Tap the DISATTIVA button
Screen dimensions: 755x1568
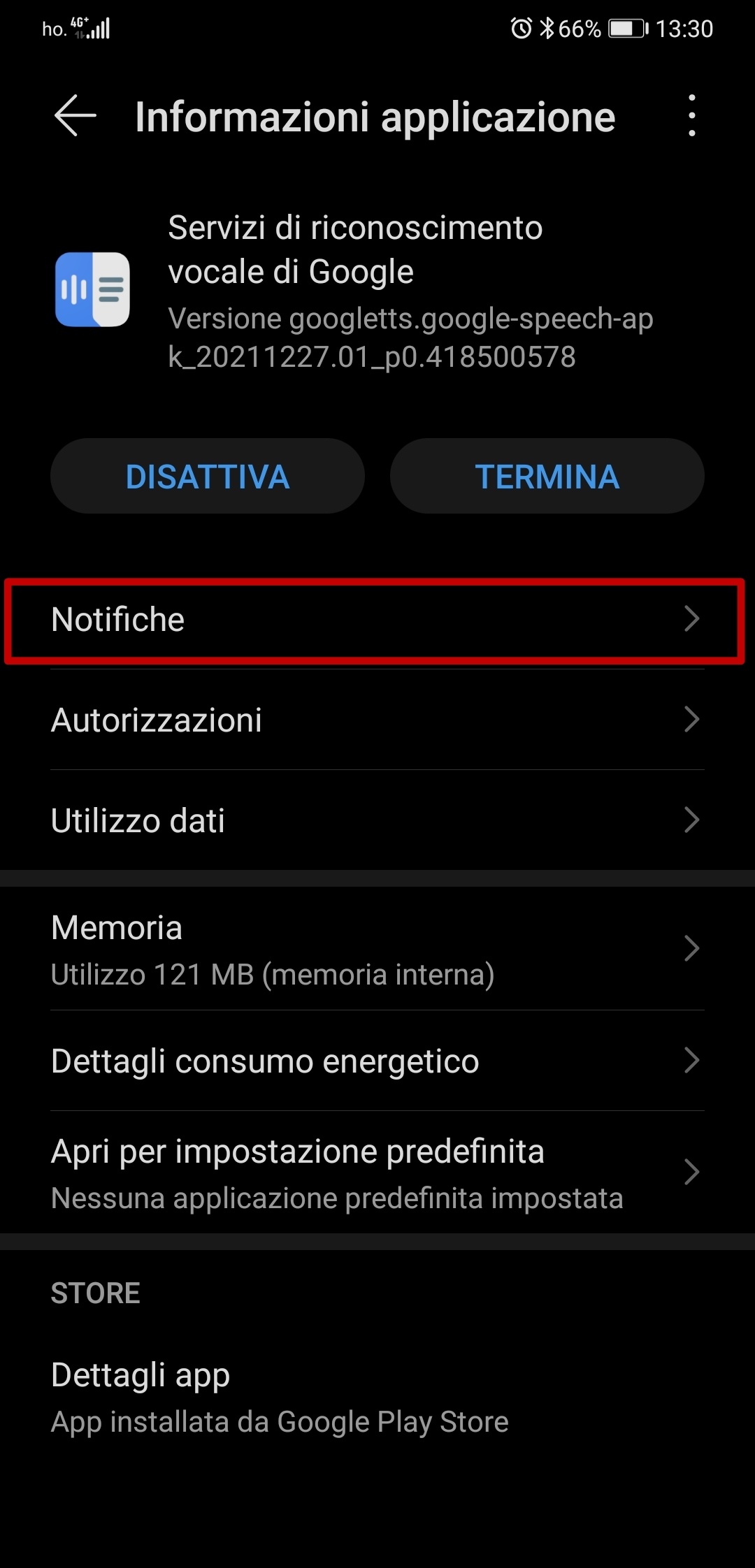pyautogui.click(x=208, y=477)
